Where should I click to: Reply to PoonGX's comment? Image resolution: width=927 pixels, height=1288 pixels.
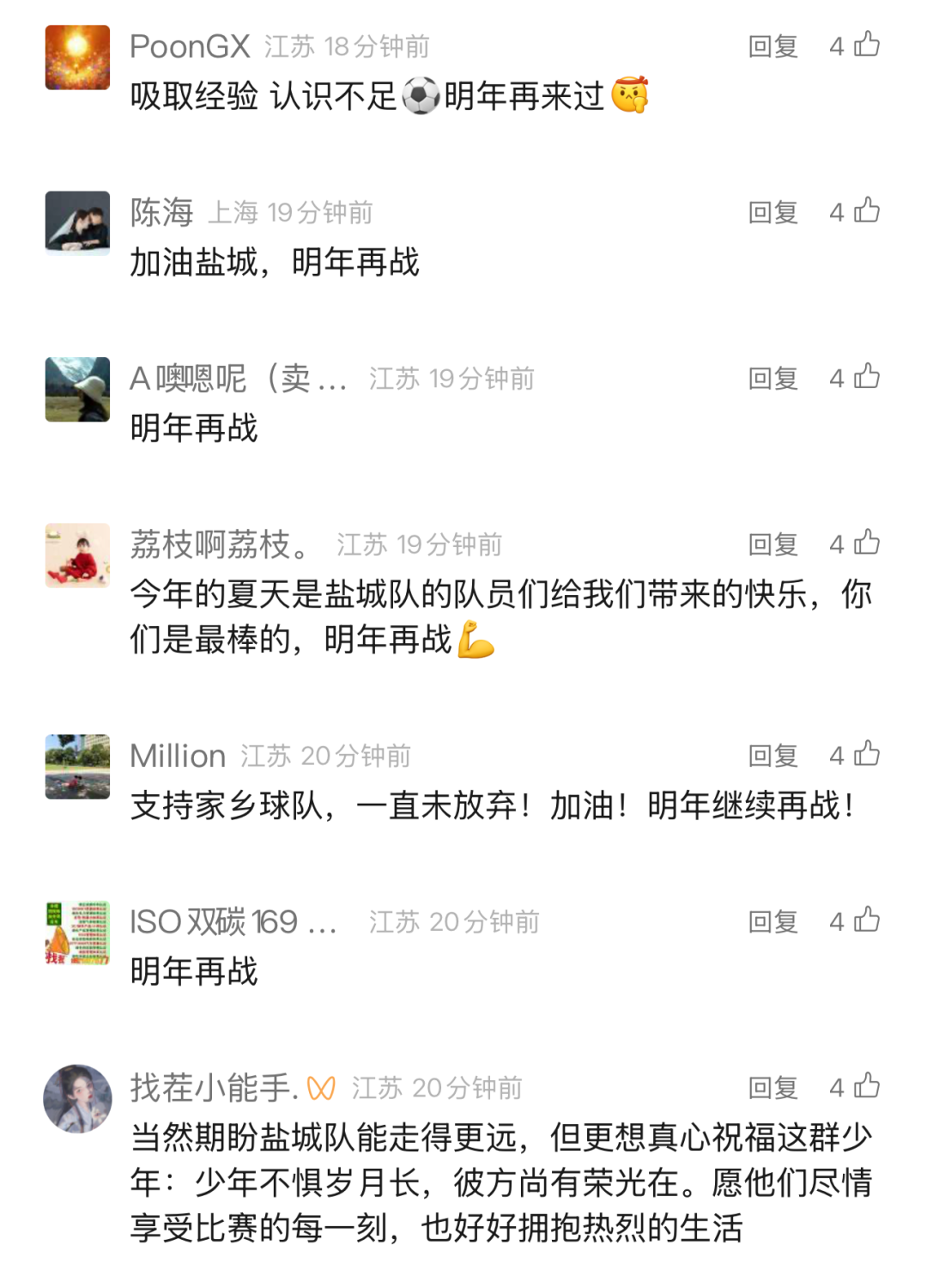pyautogui.click(x=772, y=46)
